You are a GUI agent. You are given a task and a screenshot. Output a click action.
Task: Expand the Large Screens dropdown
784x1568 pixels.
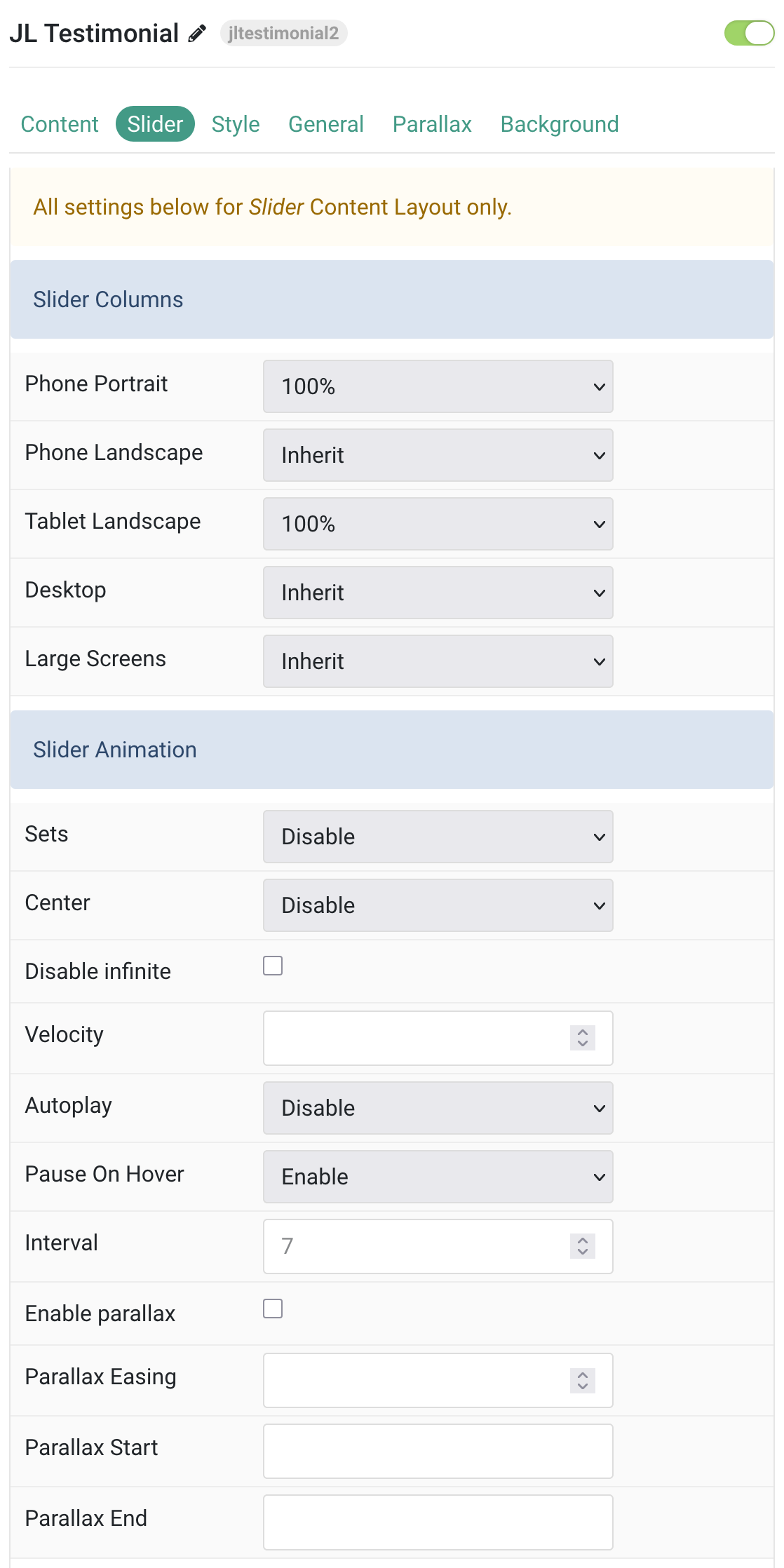coord(438,661)
